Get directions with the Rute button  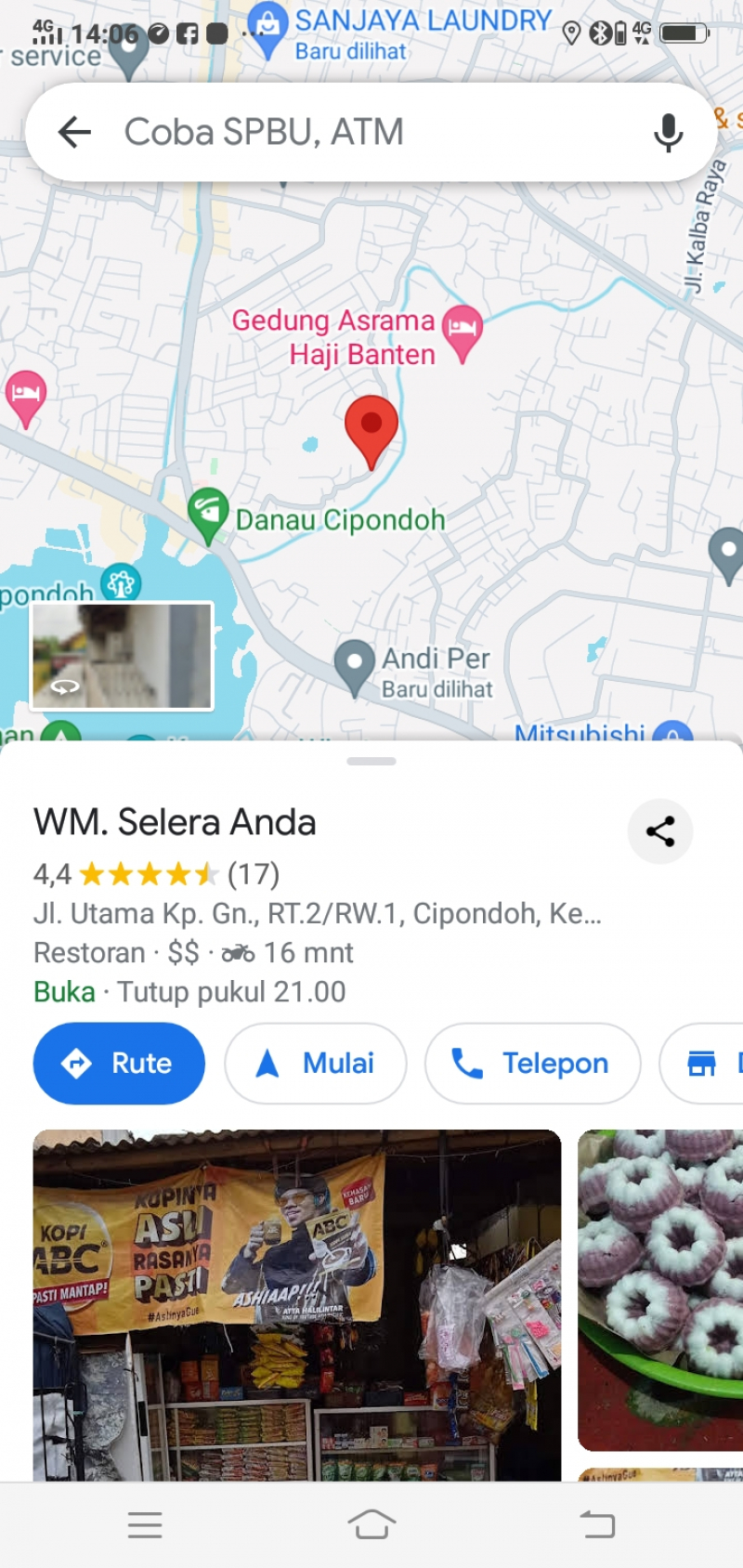(119, 1064)
